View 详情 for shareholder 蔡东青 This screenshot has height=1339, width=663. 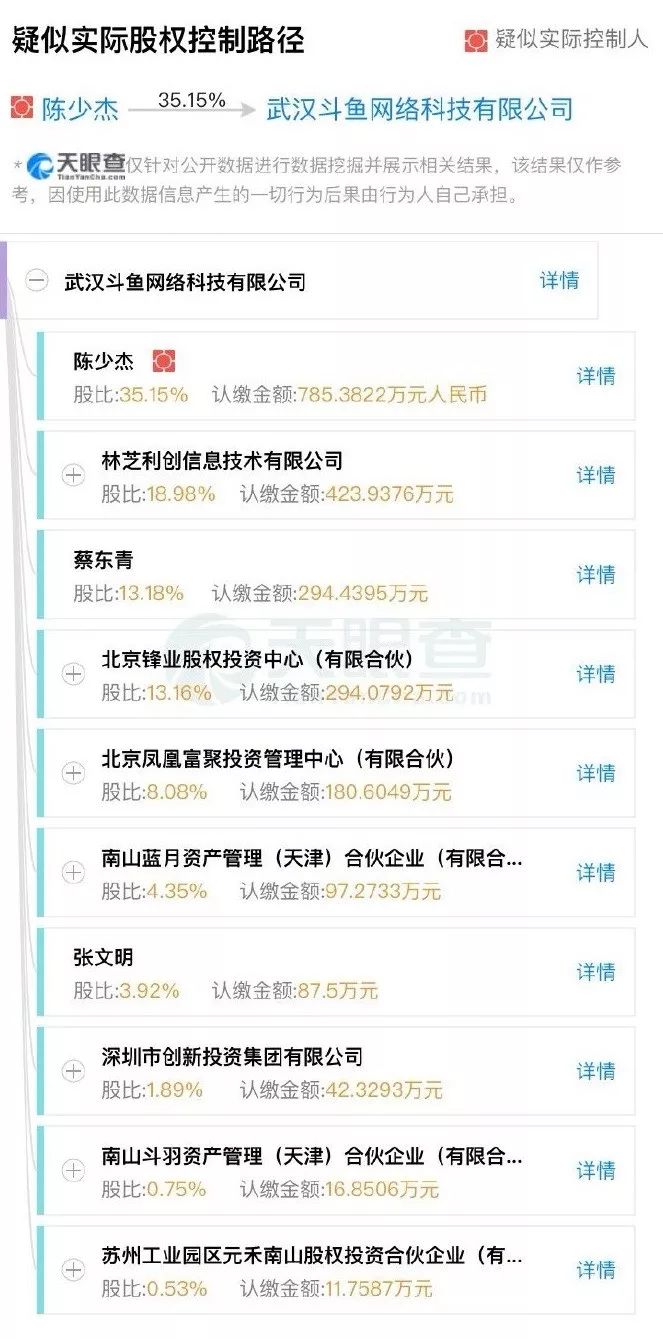click(x=596, y=575)
